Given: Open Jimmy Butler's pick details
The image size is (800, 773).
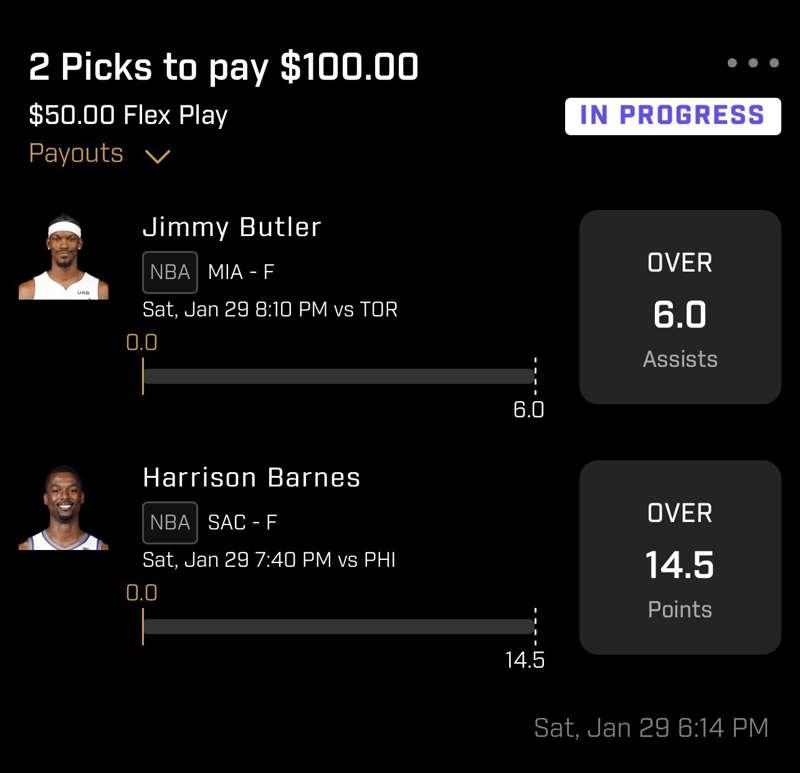Looking at the screenshot, I should click(x=232, y=227).
